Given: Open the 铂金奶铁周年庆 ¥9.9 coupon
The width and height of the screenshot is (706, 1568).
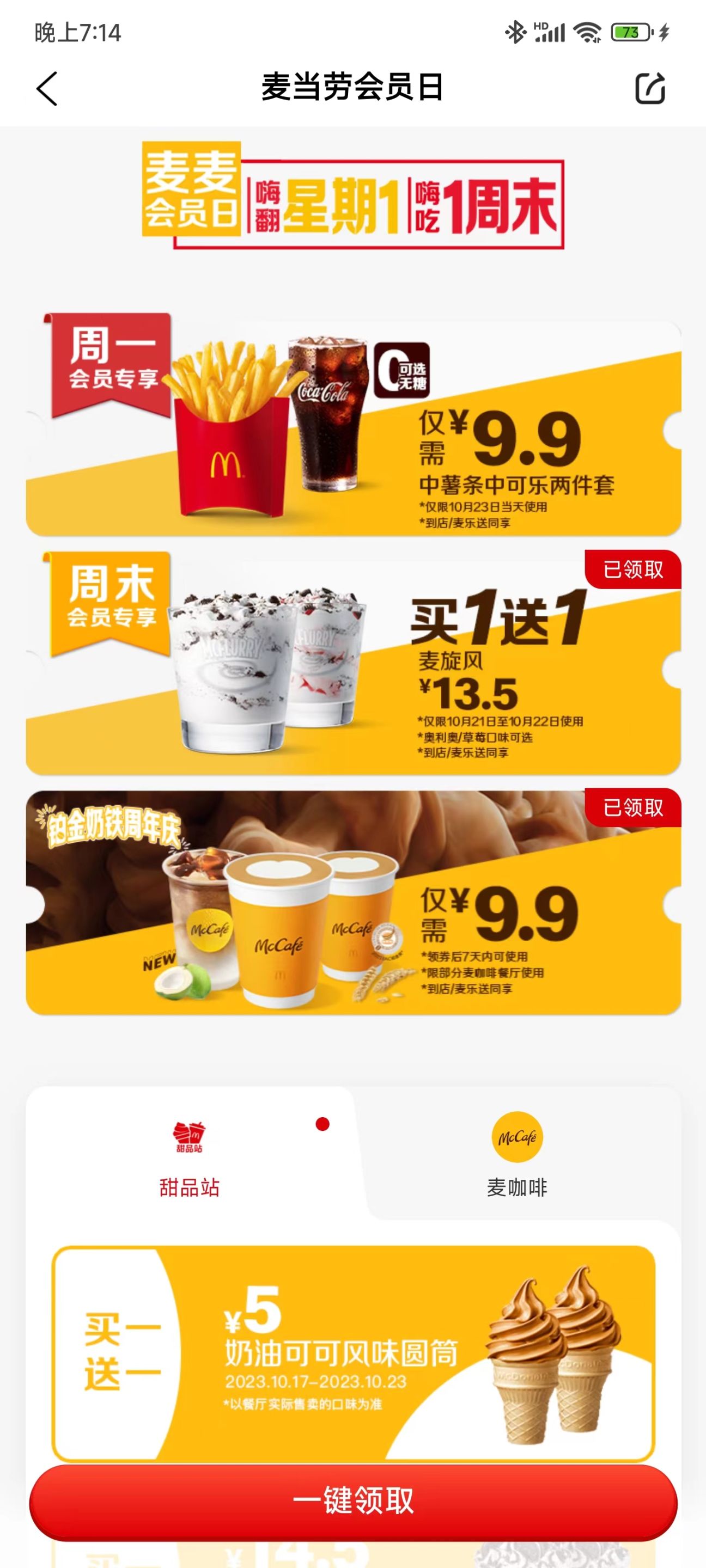Looking at the screenshot, I should (x=354, y=903).
